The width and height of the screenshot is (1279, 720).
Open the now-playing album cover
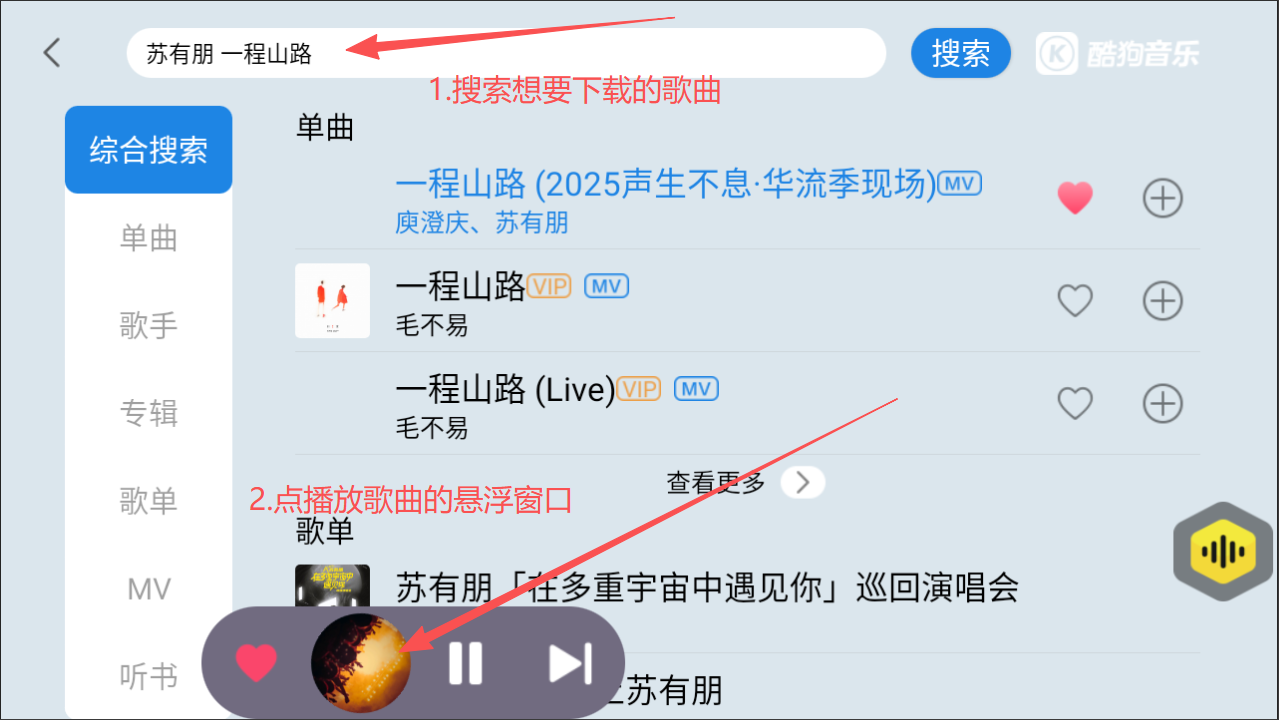pyautogui.click(x=360, y=663)
